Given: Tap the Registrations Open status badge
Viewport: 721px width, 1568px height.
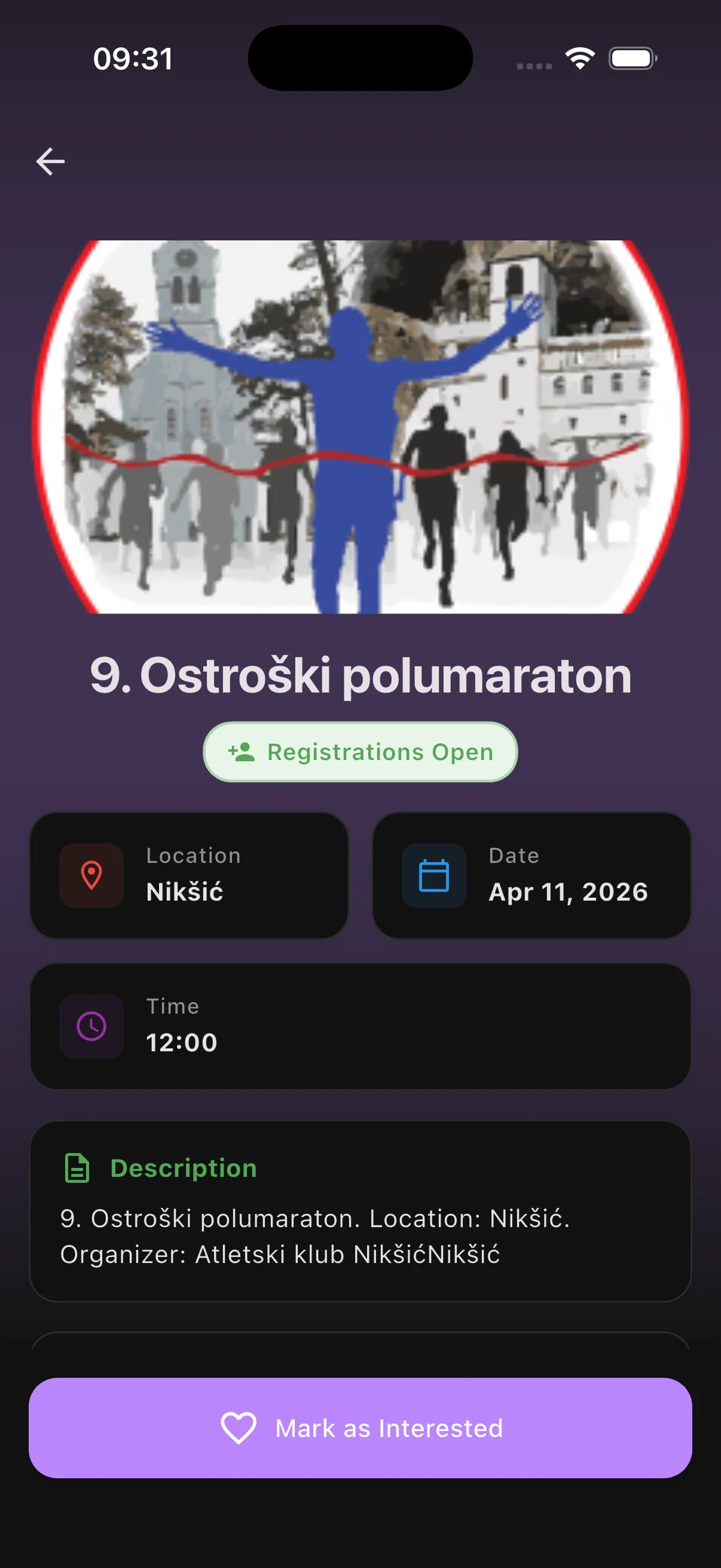Looking at the screenshot, I should coord(360,752).
